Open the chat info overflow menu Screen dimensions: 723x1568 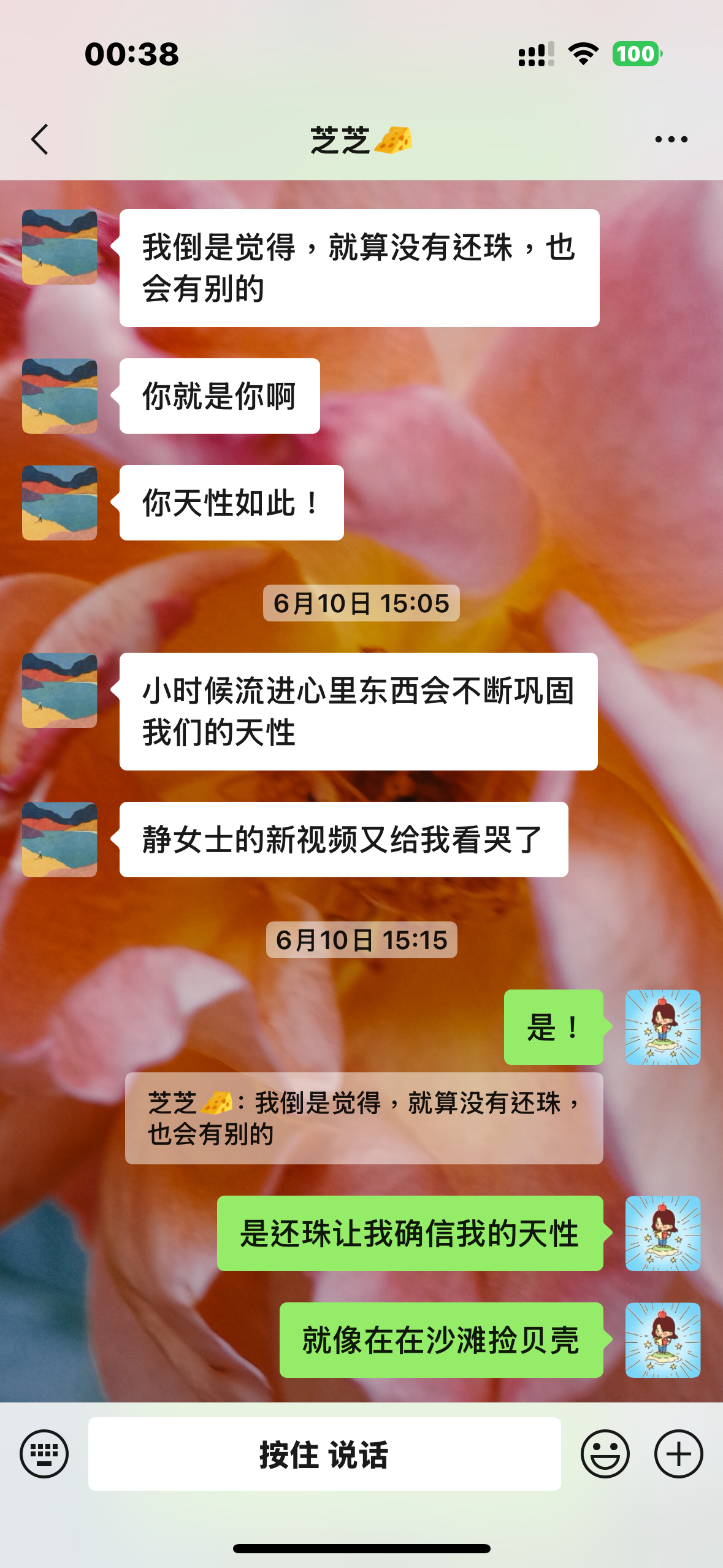coord(671,139)
